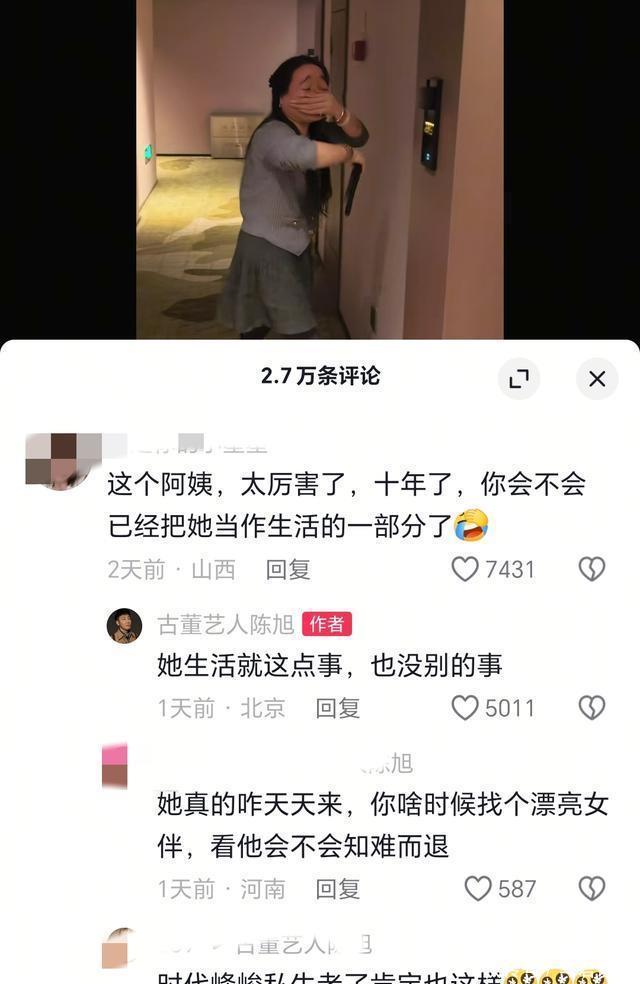Dislike the comment from 山西
Viewport: 640px width, 984px height.
click(x=591, y=569)
